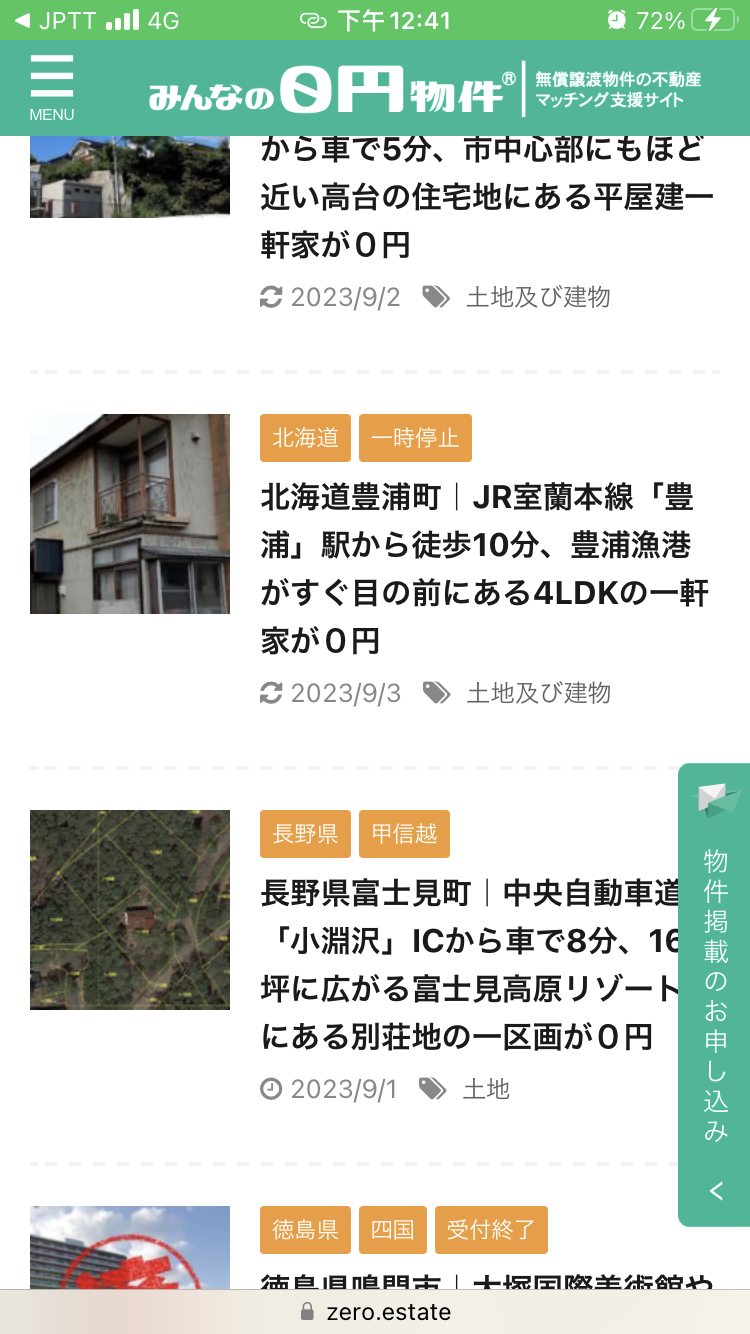
Task: Open the 徳島県鳴門市 listing thumbnail
Action: (130, 1248)
